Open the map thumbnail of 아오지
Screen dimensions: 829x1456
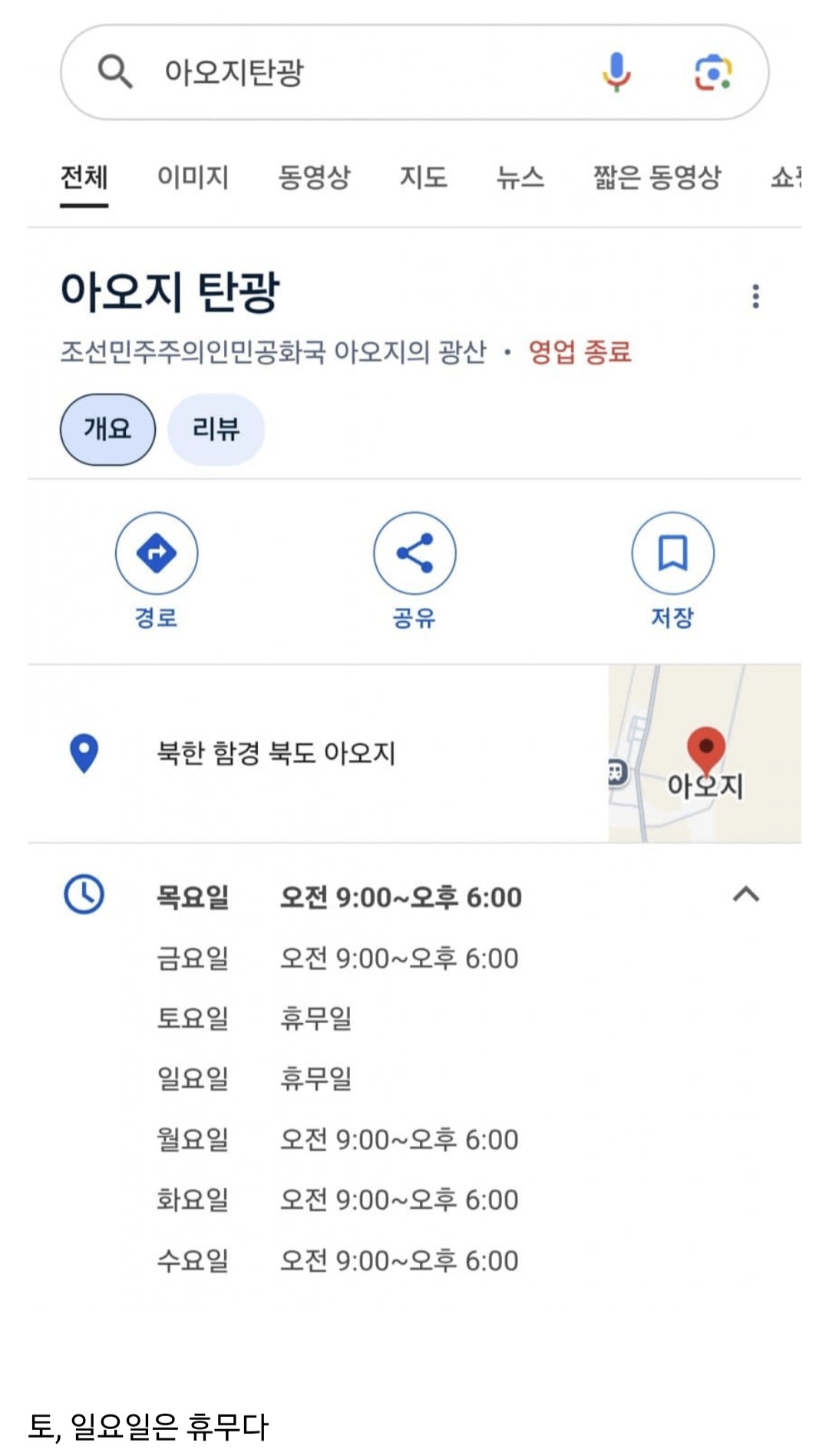(x=705, y=754)
